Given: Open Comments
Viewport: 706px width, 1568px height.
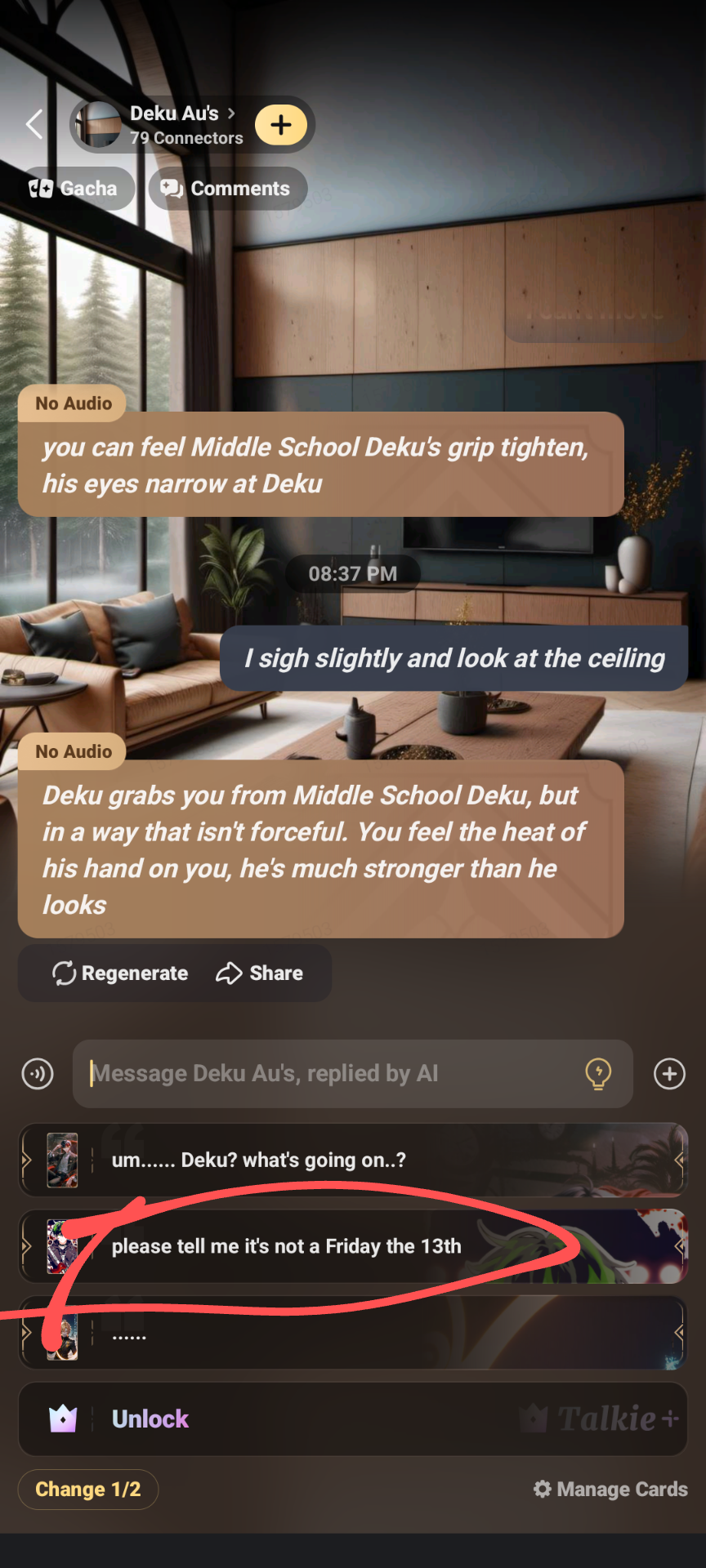Looking at the screenshot, I should (227, 189).
